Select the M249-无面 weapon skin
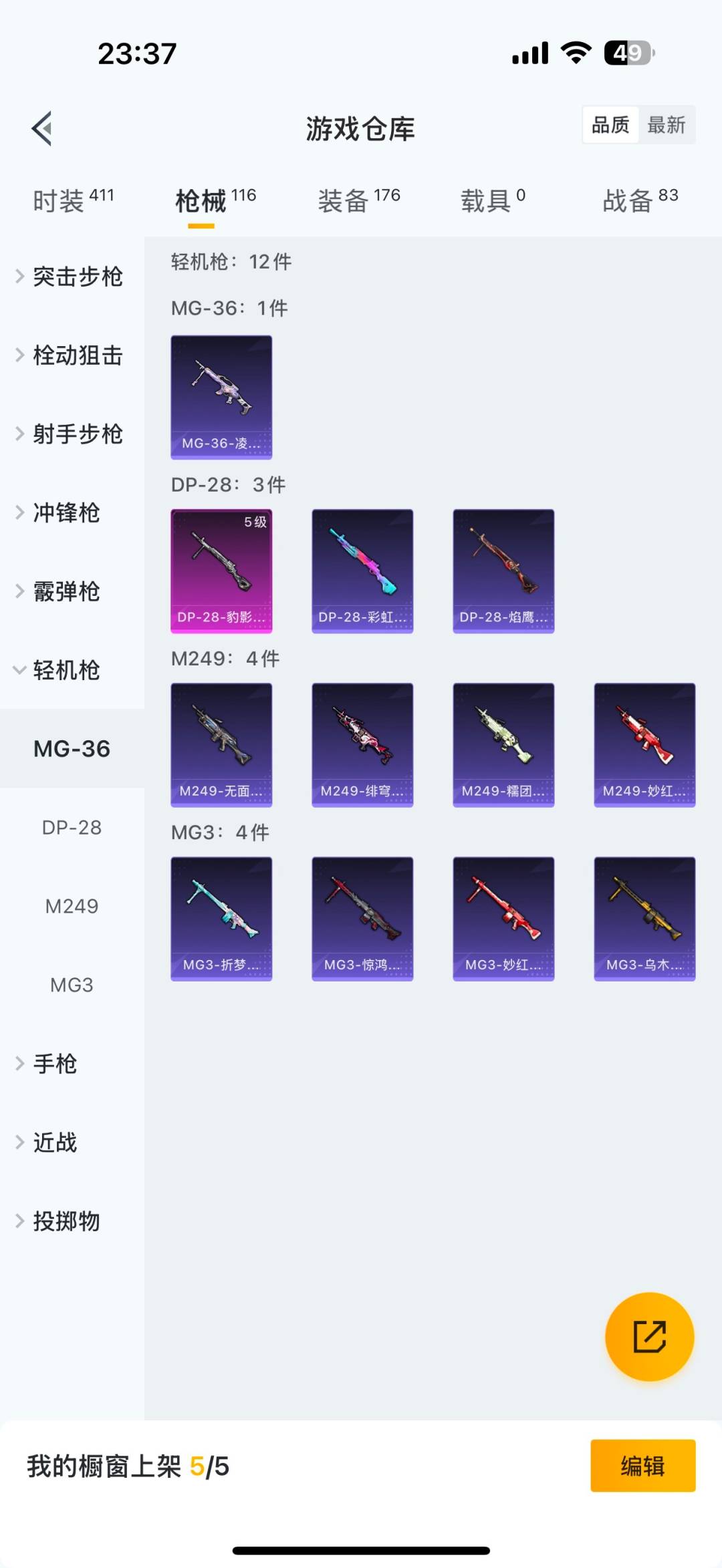The width and height of the screenshot is (722, 1568). (221, 742)
